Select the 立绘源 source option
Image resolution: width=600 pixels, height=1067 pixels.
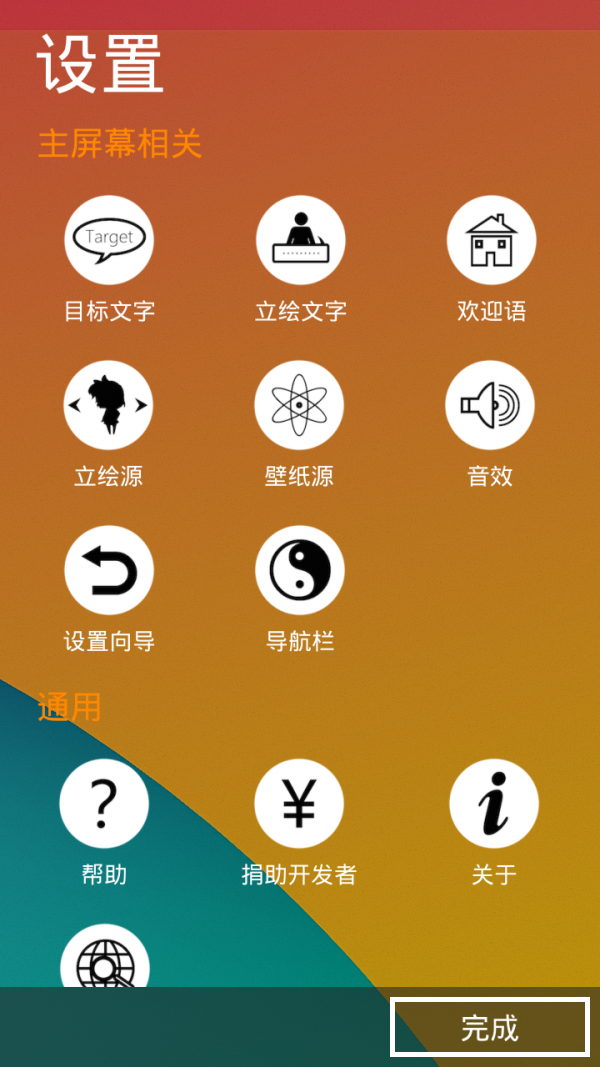point(108,405)
